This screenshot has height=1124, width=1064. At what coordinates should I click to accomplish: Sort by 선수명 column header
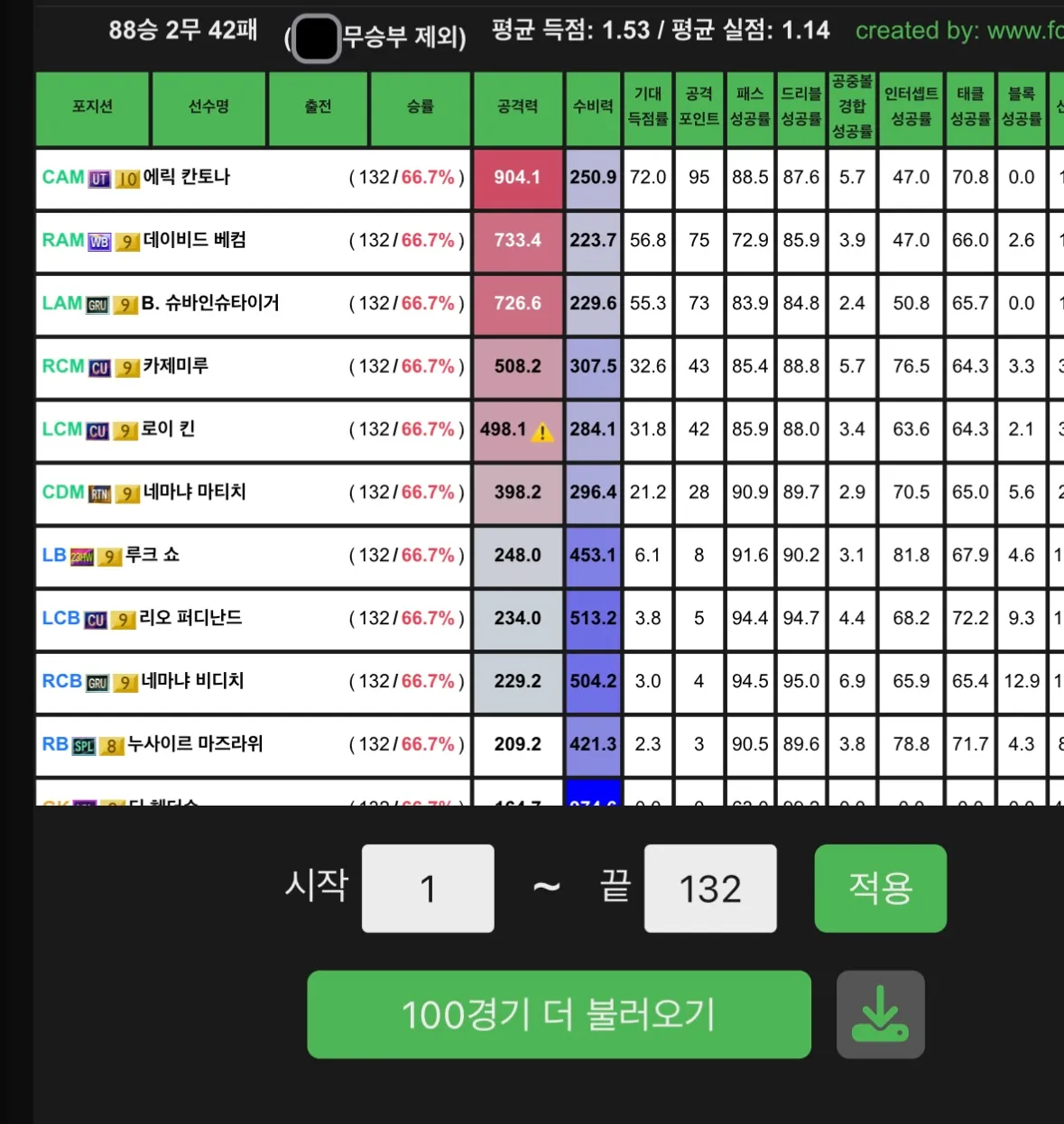pyautogui.click(x=208, y=107)
